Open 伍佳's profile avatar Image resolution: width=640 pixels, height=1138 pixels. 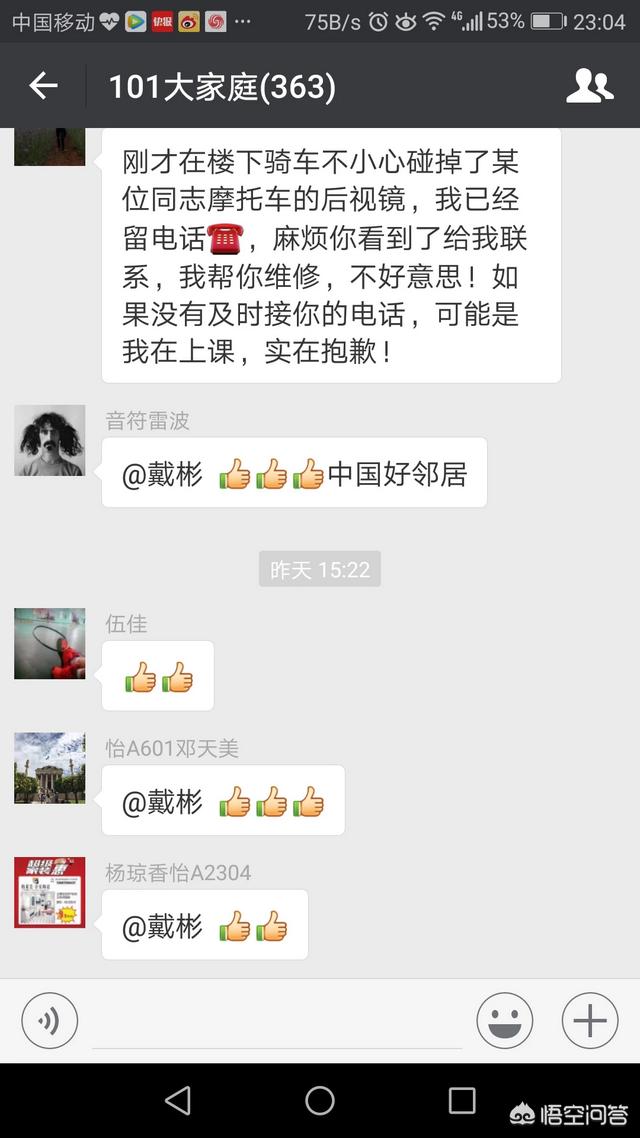pos(49,643)
